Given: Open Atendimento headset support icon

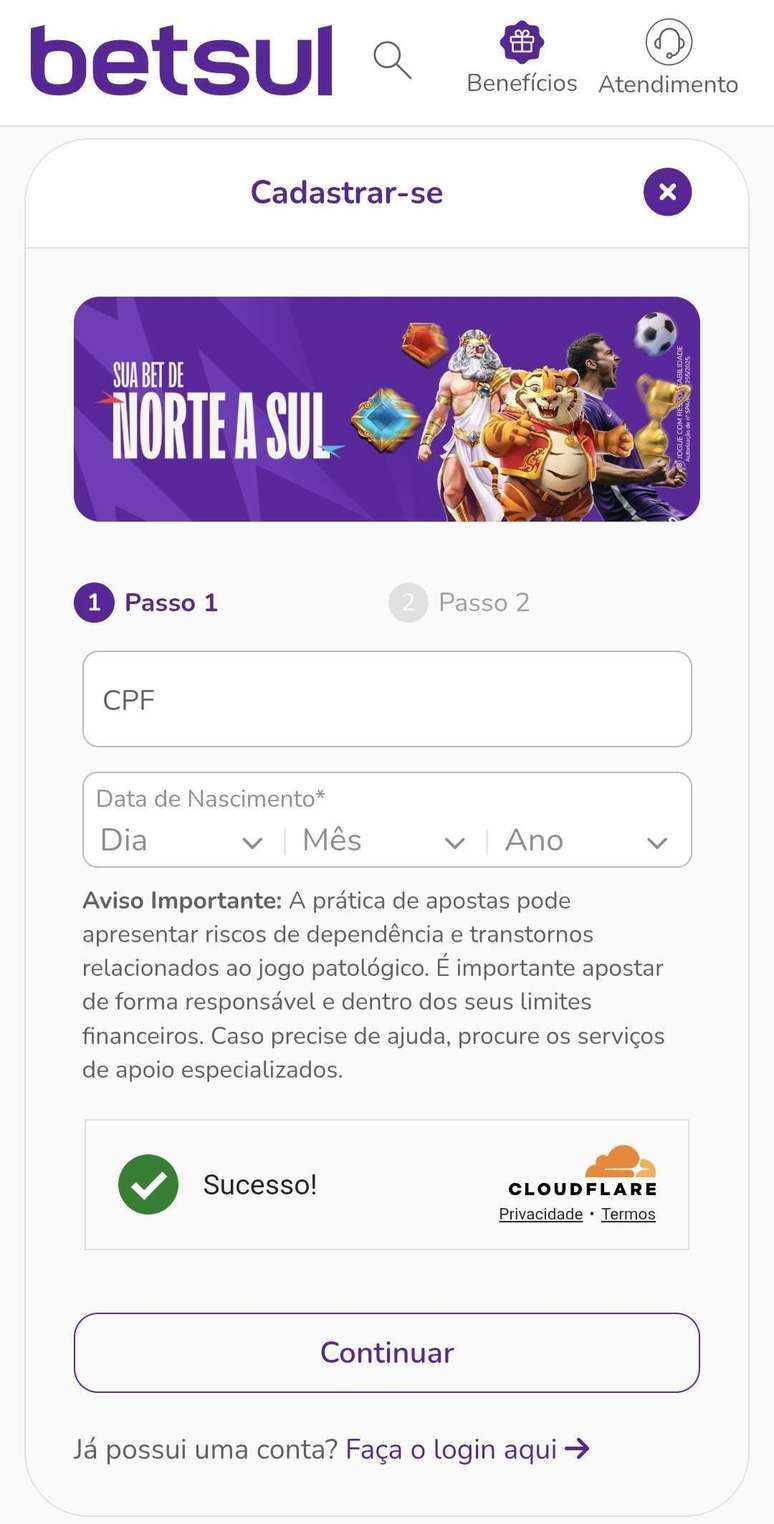Looking at the screenshot, I should 667,44.
